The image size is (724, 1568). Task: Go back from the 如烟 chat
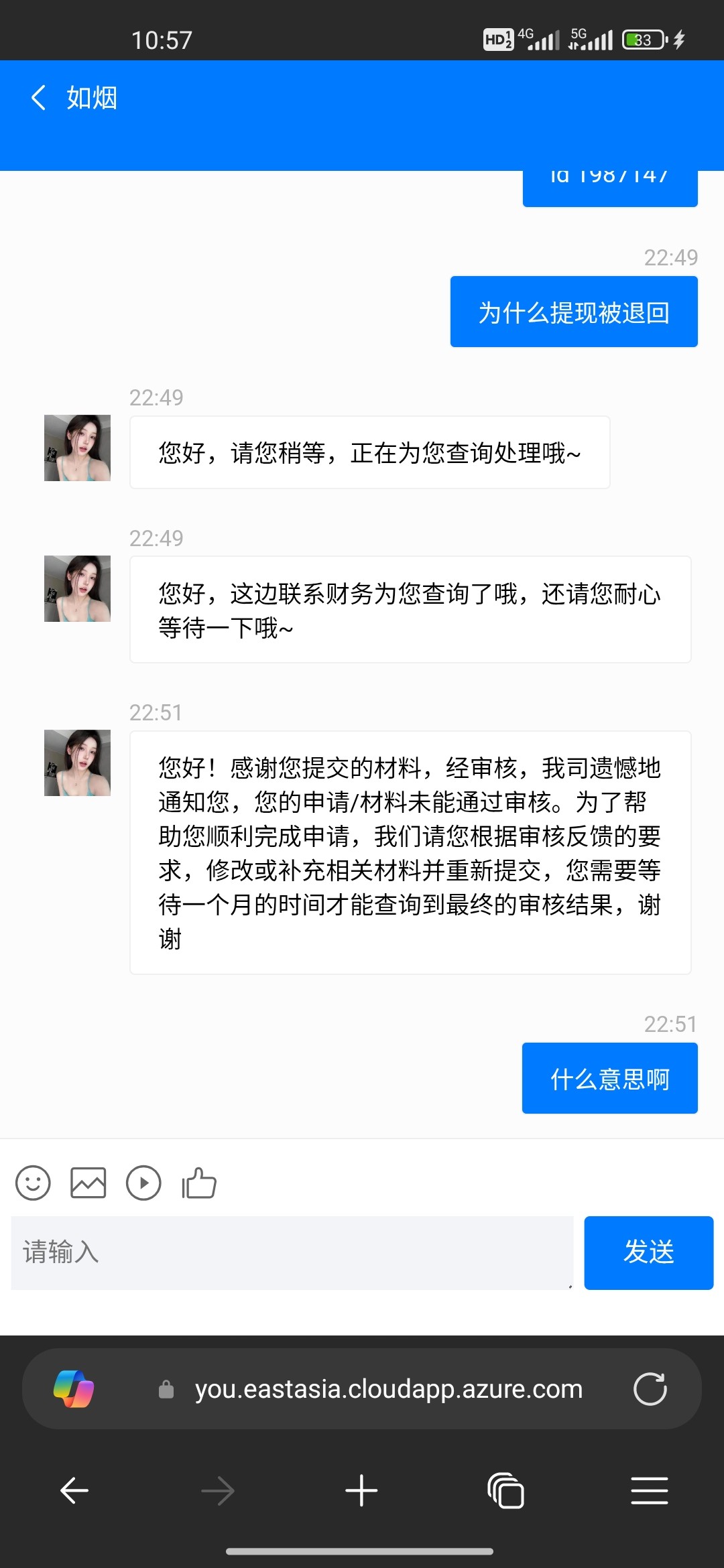pos(39,98)
